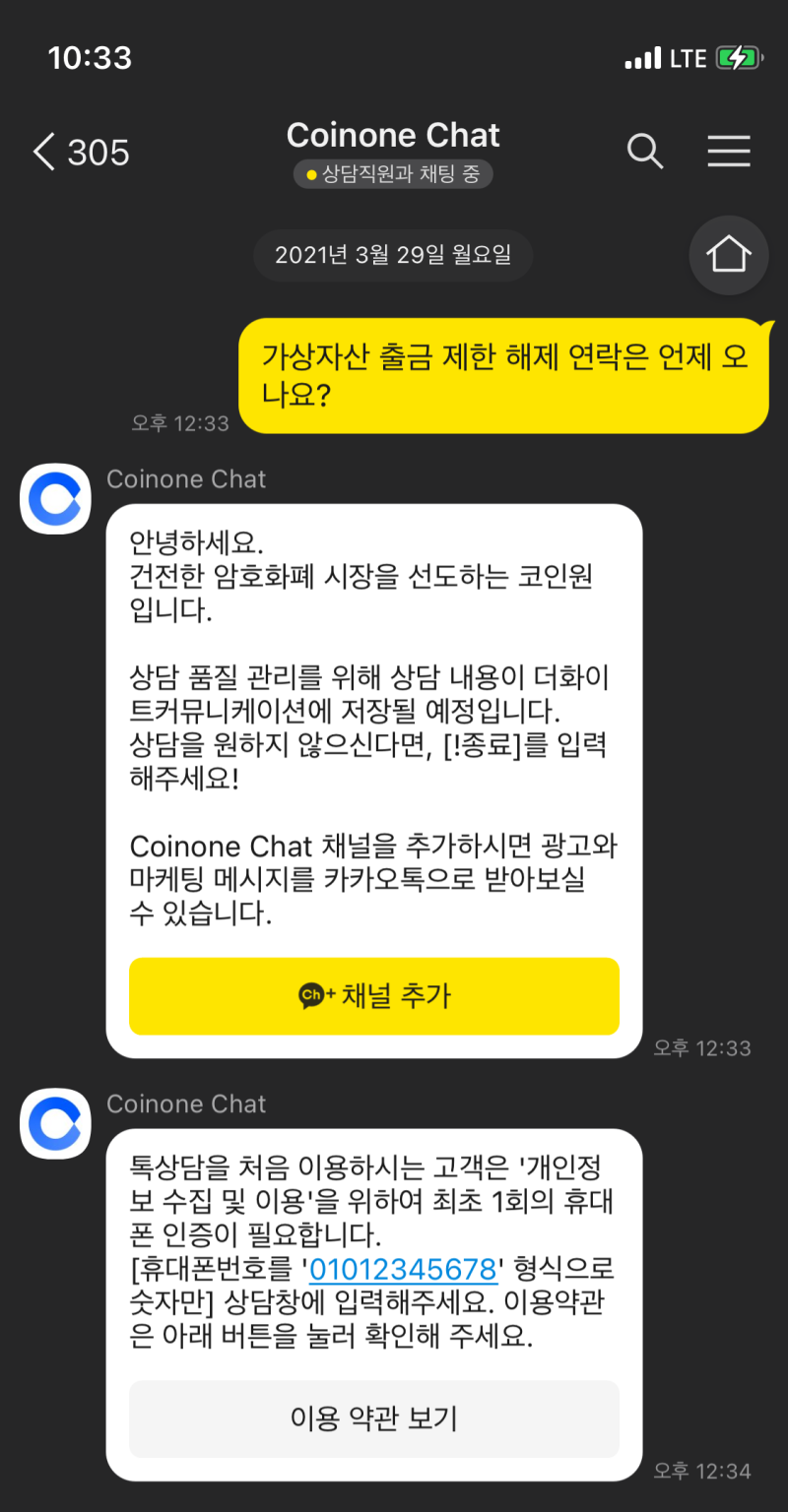Select the home icon below the header
788x1512 pixels.
[729, 256]
